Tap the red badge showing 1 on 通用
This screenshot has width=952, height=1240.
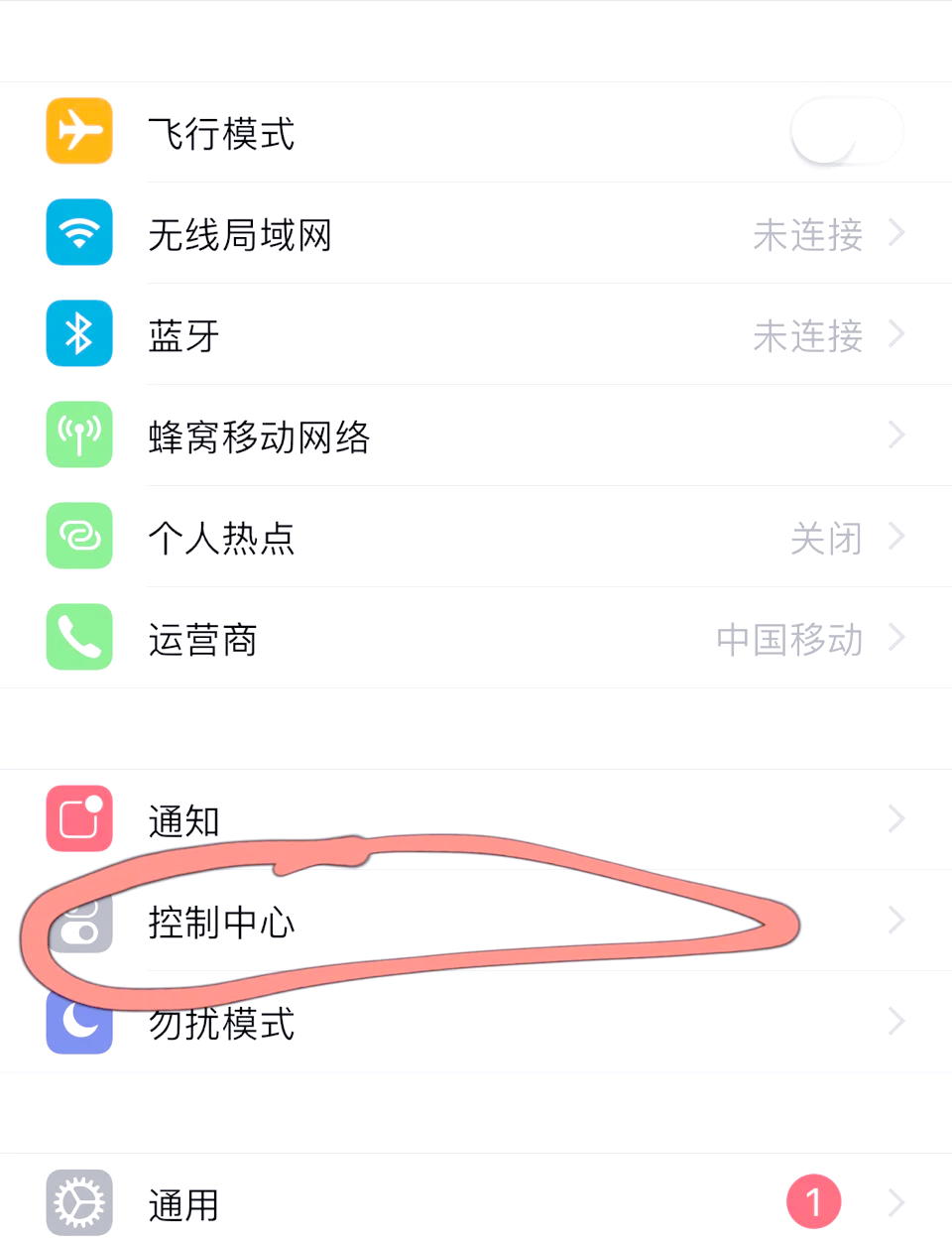pyautogui.click(x=813, y=1201)
